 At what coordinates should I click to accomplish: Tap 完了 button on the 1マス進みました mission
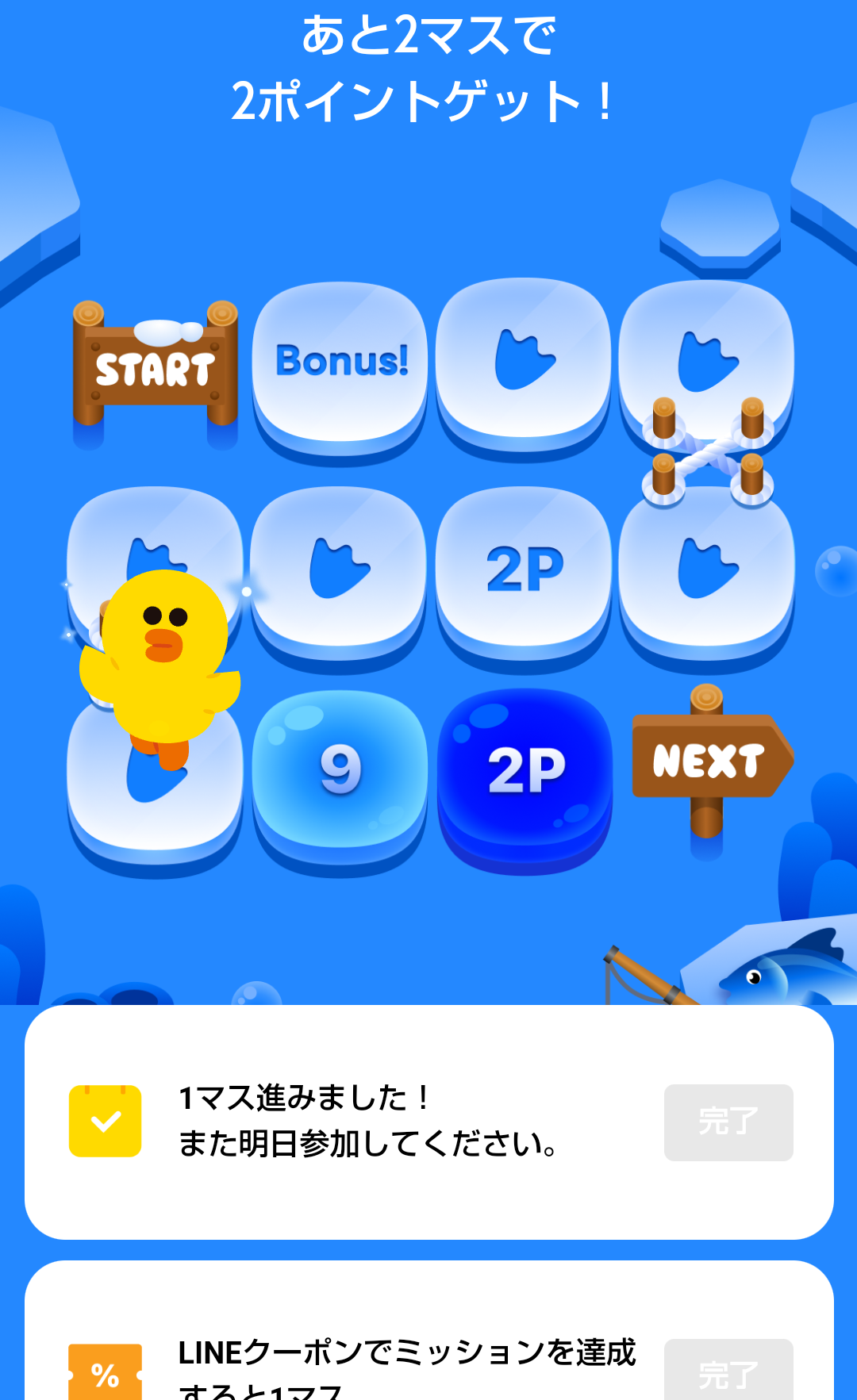[728, 1122]
